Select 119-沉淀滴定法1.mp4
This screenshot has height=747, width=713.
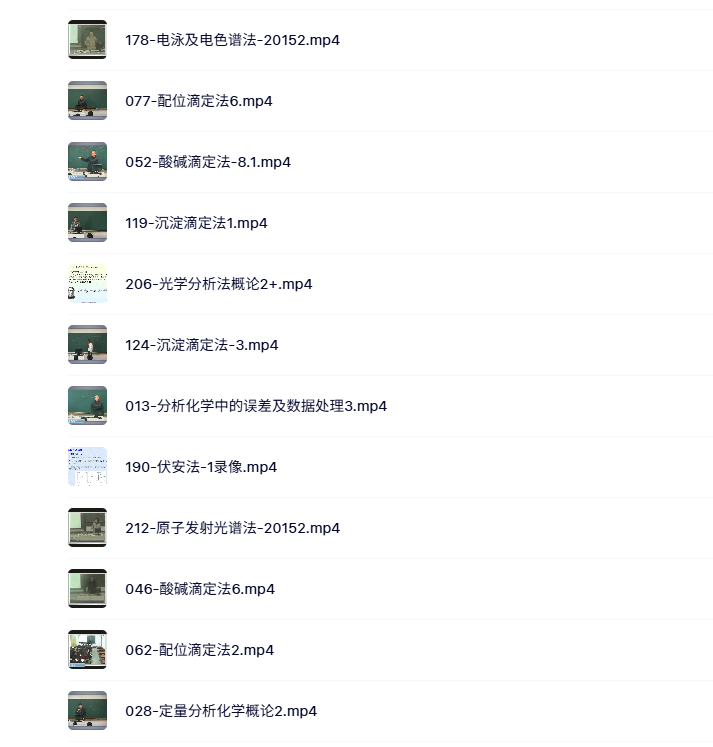coord(196,223)
